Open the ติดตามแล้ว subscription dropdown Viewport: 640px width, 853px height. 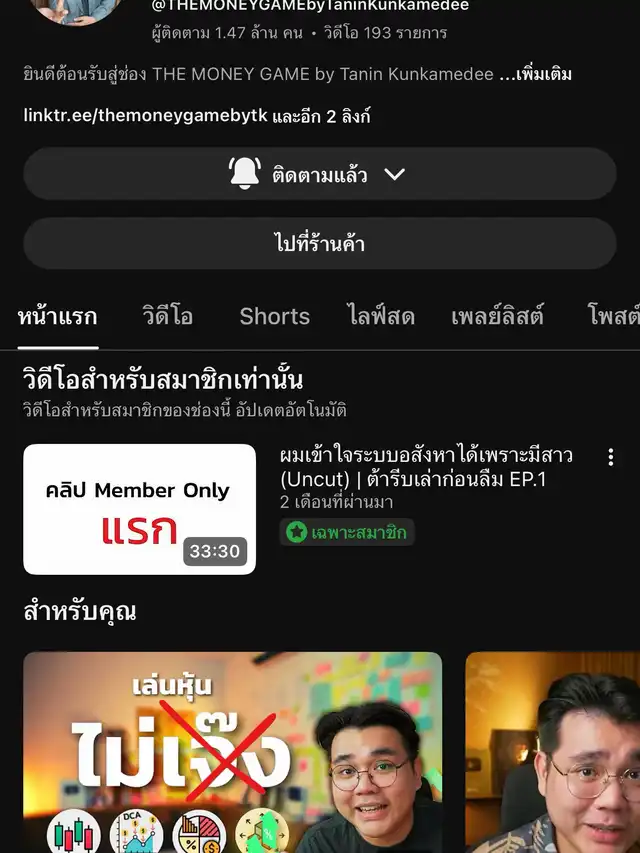coord(320,174)
